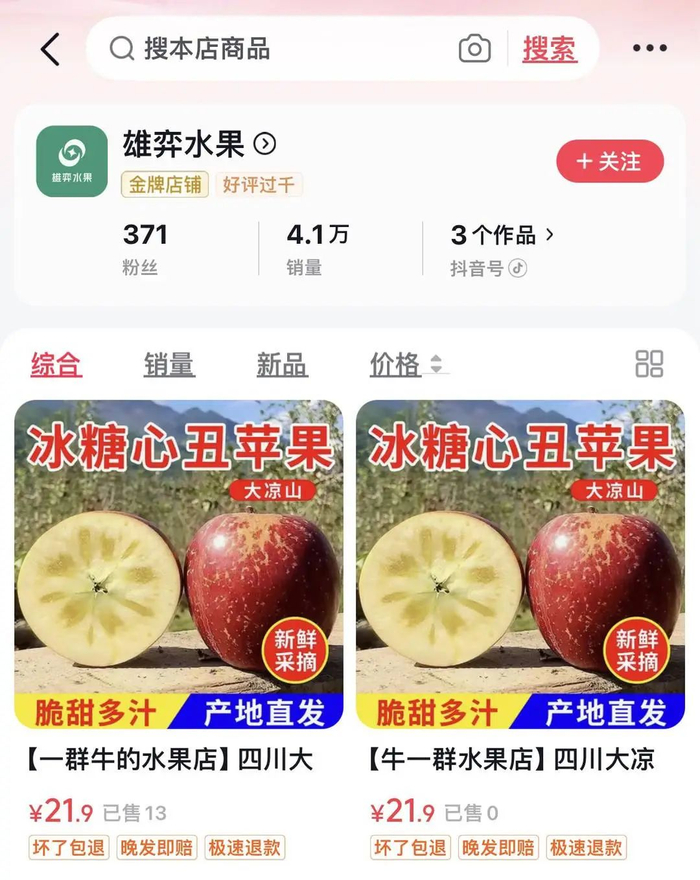View the store's 3个作品
Viewport: 700px width, 880px height.
[x=502, y=236]
